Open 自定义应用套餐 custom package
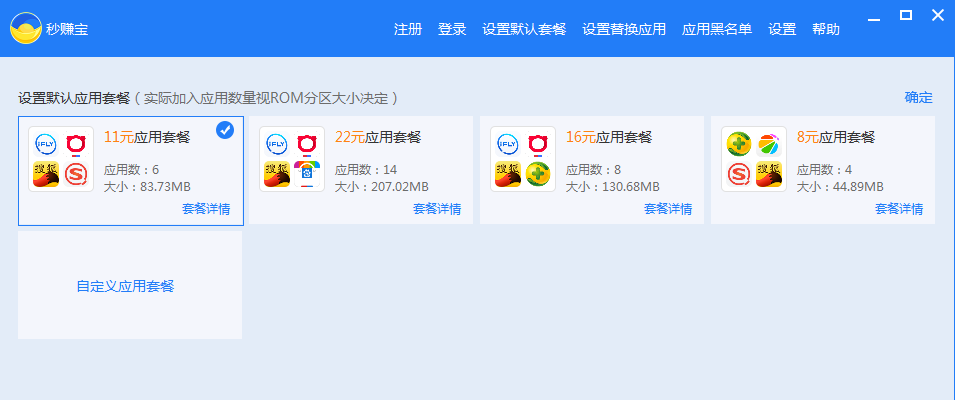Image resolution: width=955 pixels, height=400 pixels. coord(126,286)
